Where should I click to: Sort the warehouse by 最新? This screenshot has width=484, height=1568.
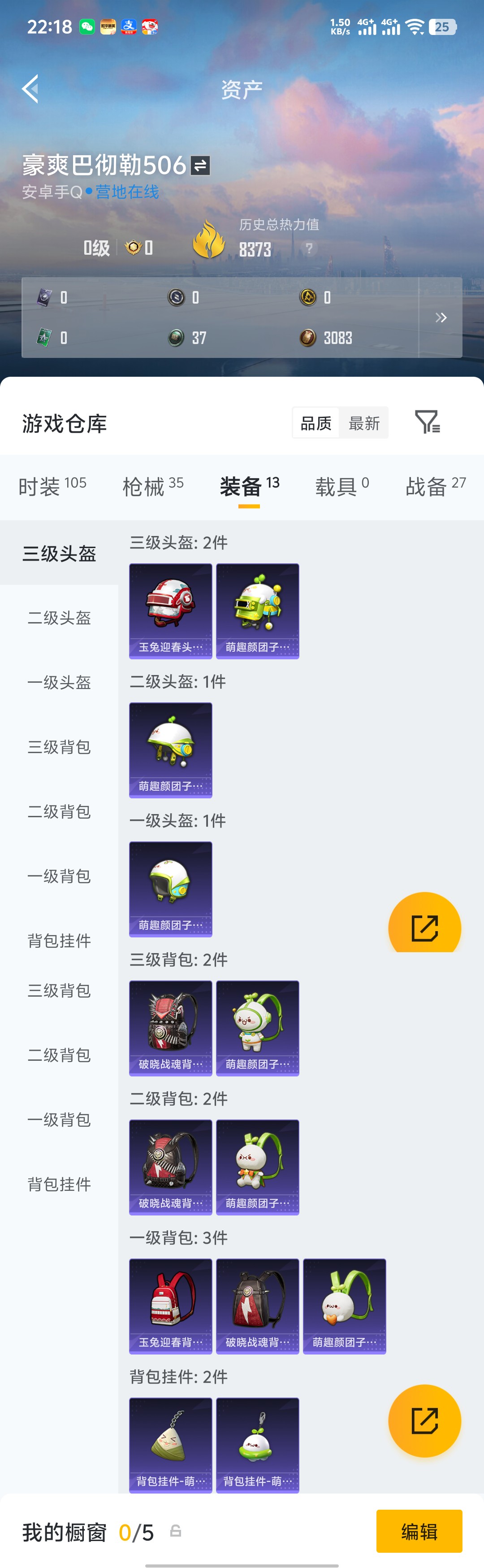(364, 423)
